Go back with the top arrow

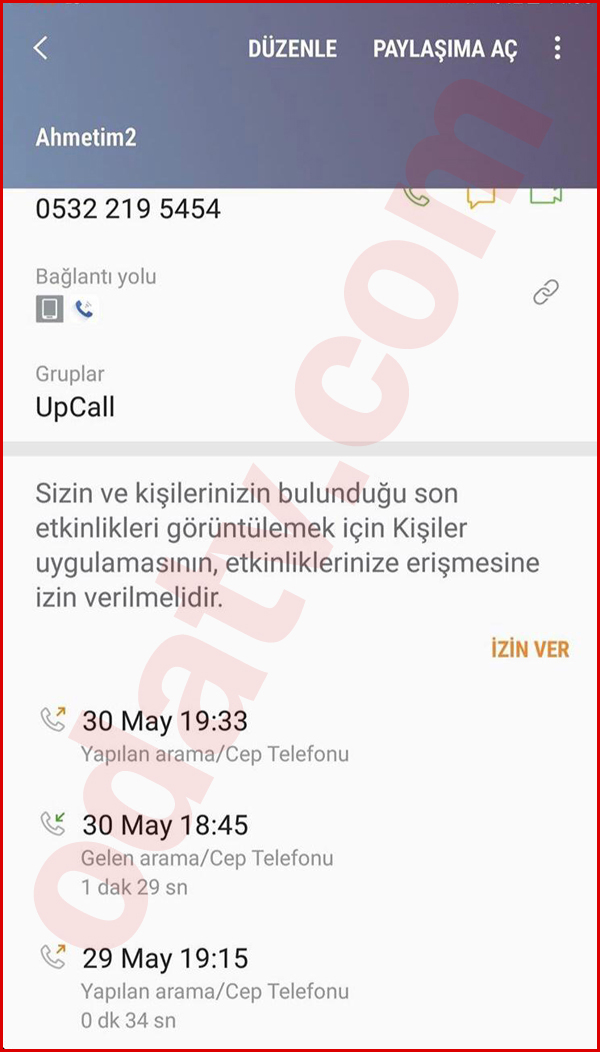(x=41, y=48)
